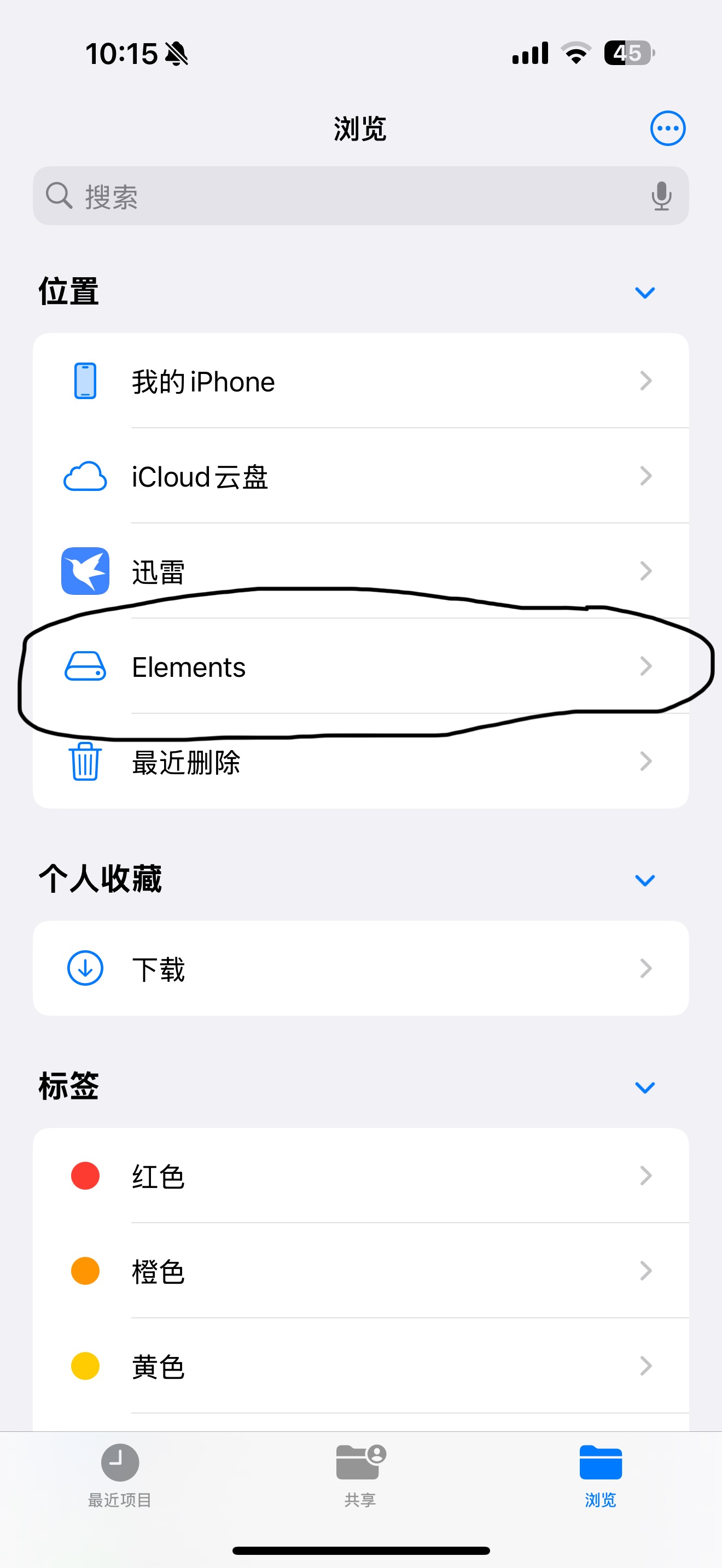Open 最近删除 folder
The height and width of the screenshot is (1568, 722).
tap(360, 762)
